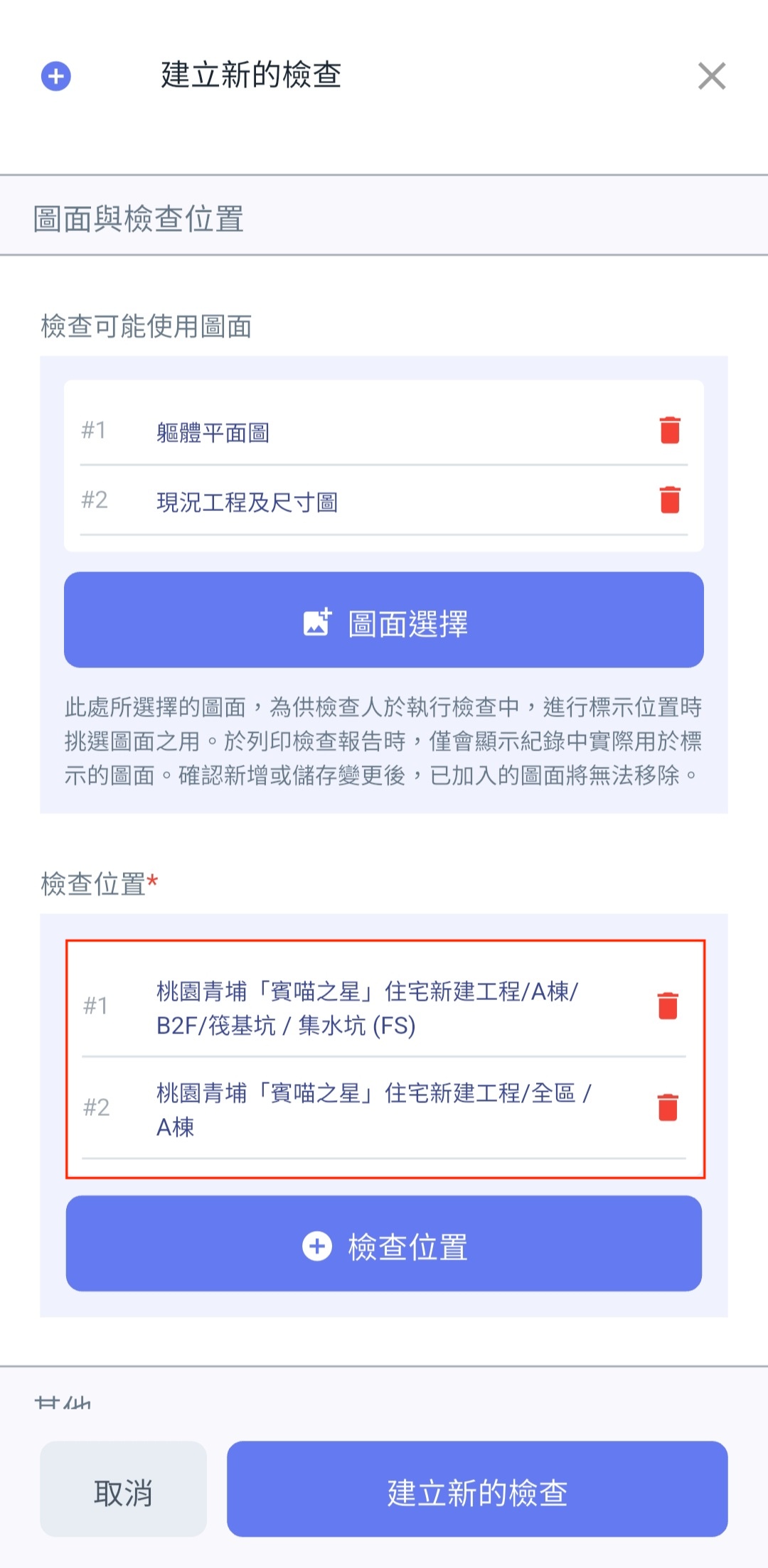Remove the 全區 / A棟 inspection location
Image resolution: width=768 pixels, height=1568 pixels.
(x=668, y=1107)
